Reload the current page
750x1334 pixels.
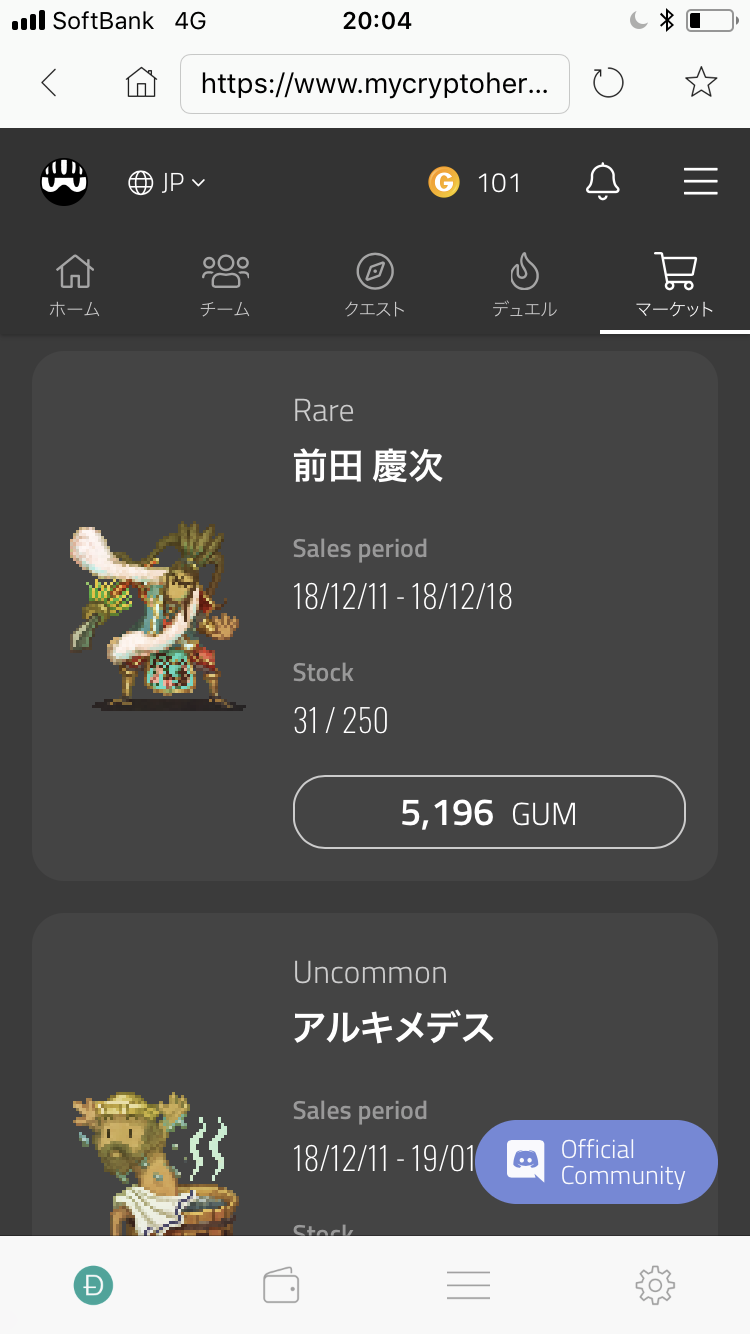(x=608, y=83)
